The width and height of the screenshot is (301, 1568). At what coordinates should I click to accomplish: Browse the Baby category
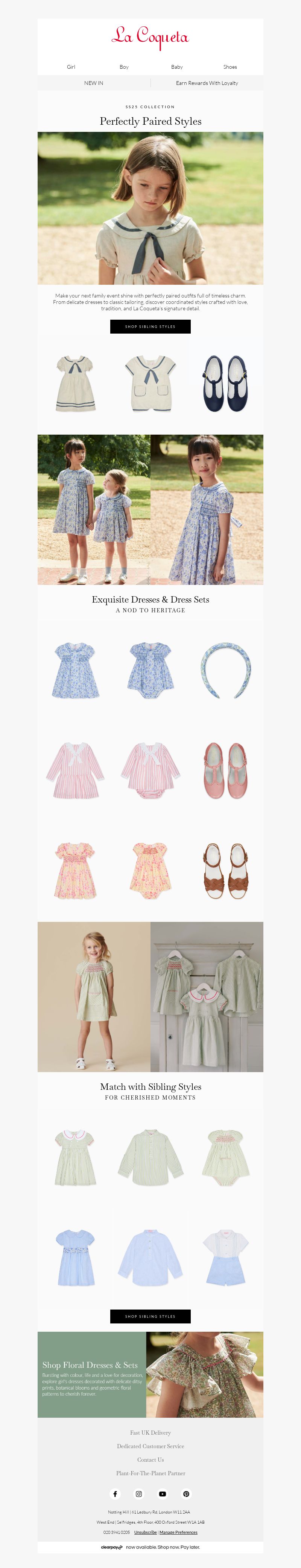177,67
